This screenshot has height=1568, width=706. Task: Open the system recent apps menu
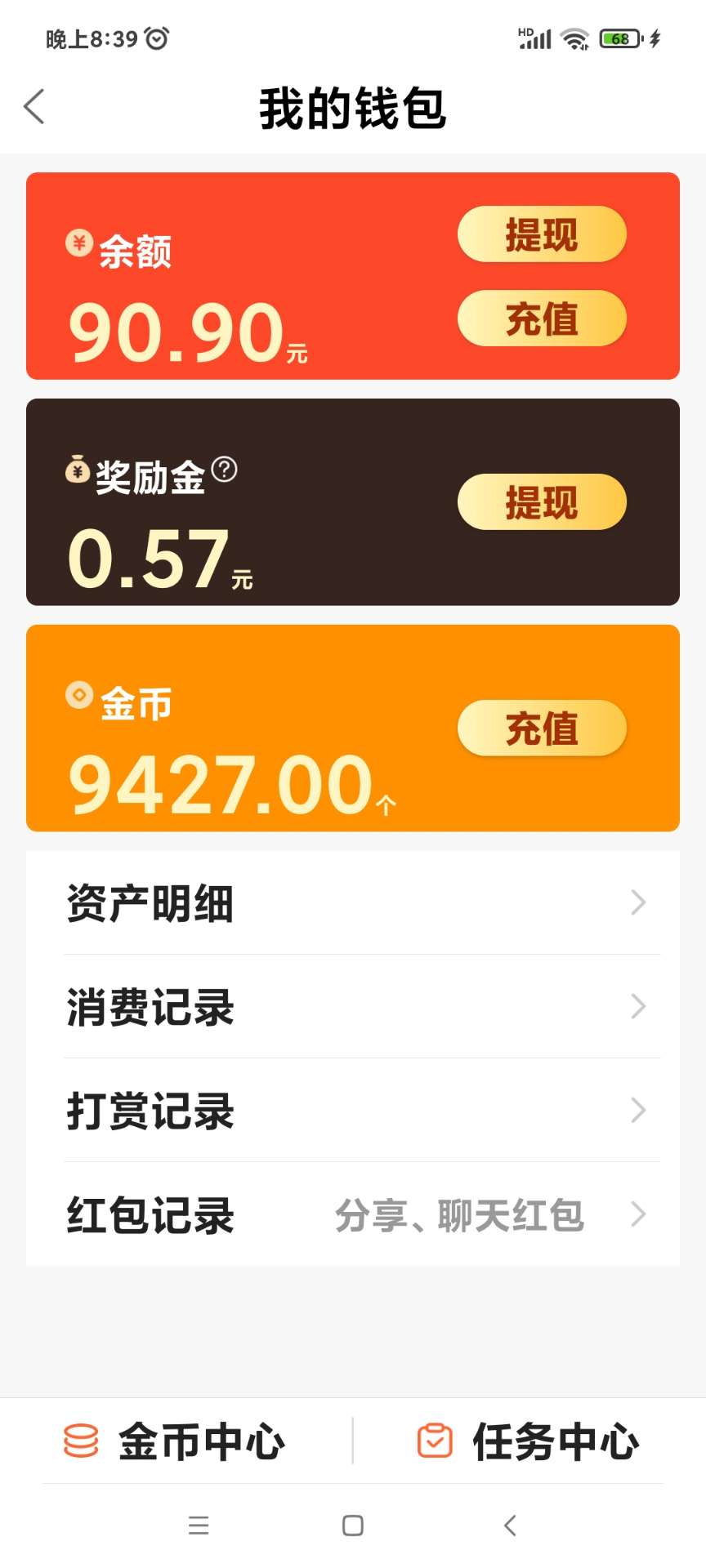(x=199, y=1526)
